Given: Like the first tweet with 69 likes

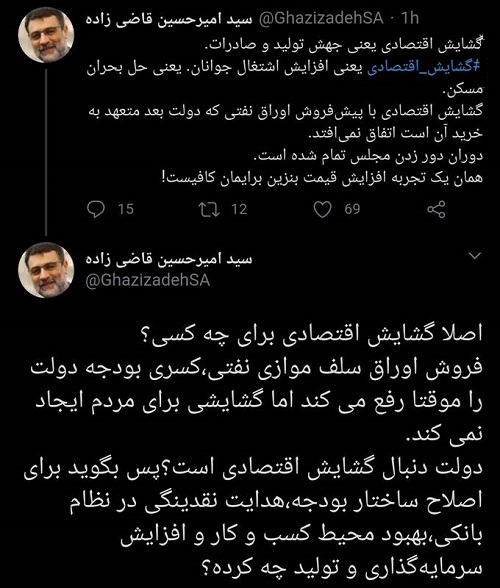Looking at the screenshot, I should pos(323,209).
